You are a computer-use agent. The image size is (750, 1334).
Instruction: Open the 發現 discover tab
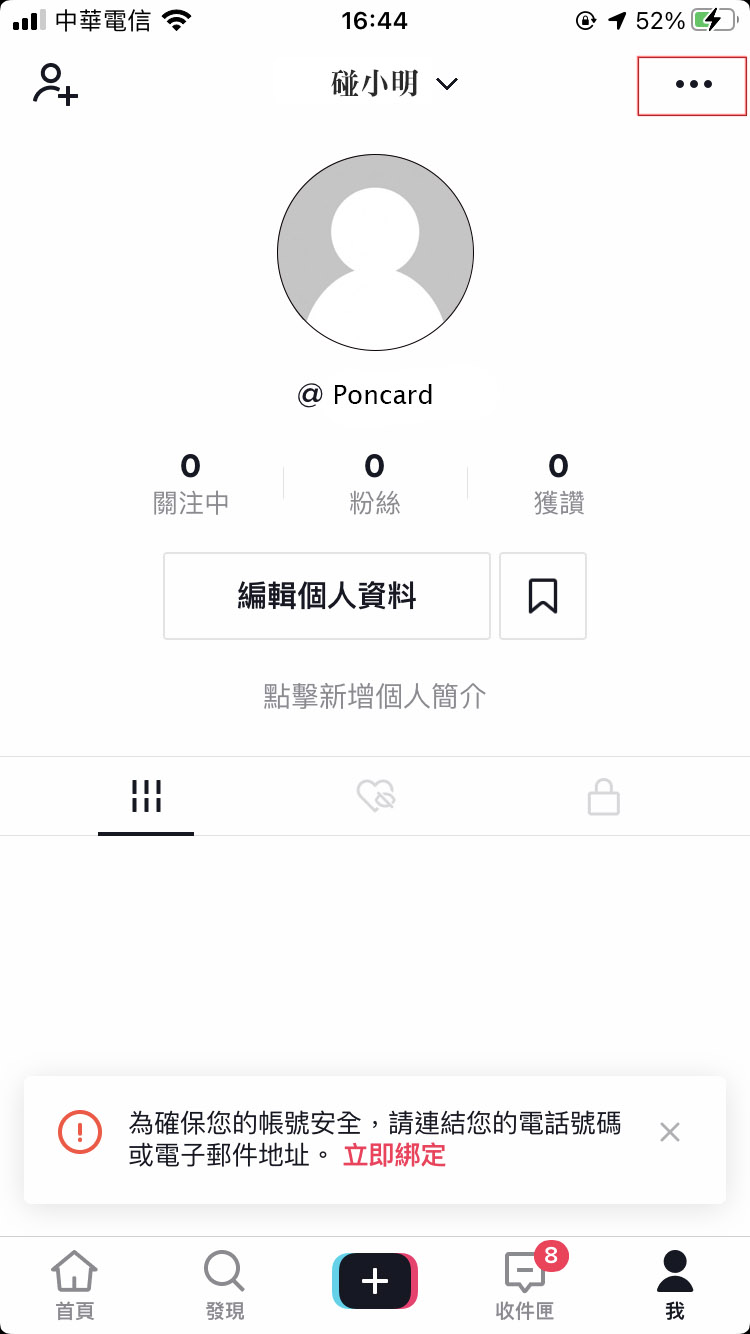(x=224, y=1286)
